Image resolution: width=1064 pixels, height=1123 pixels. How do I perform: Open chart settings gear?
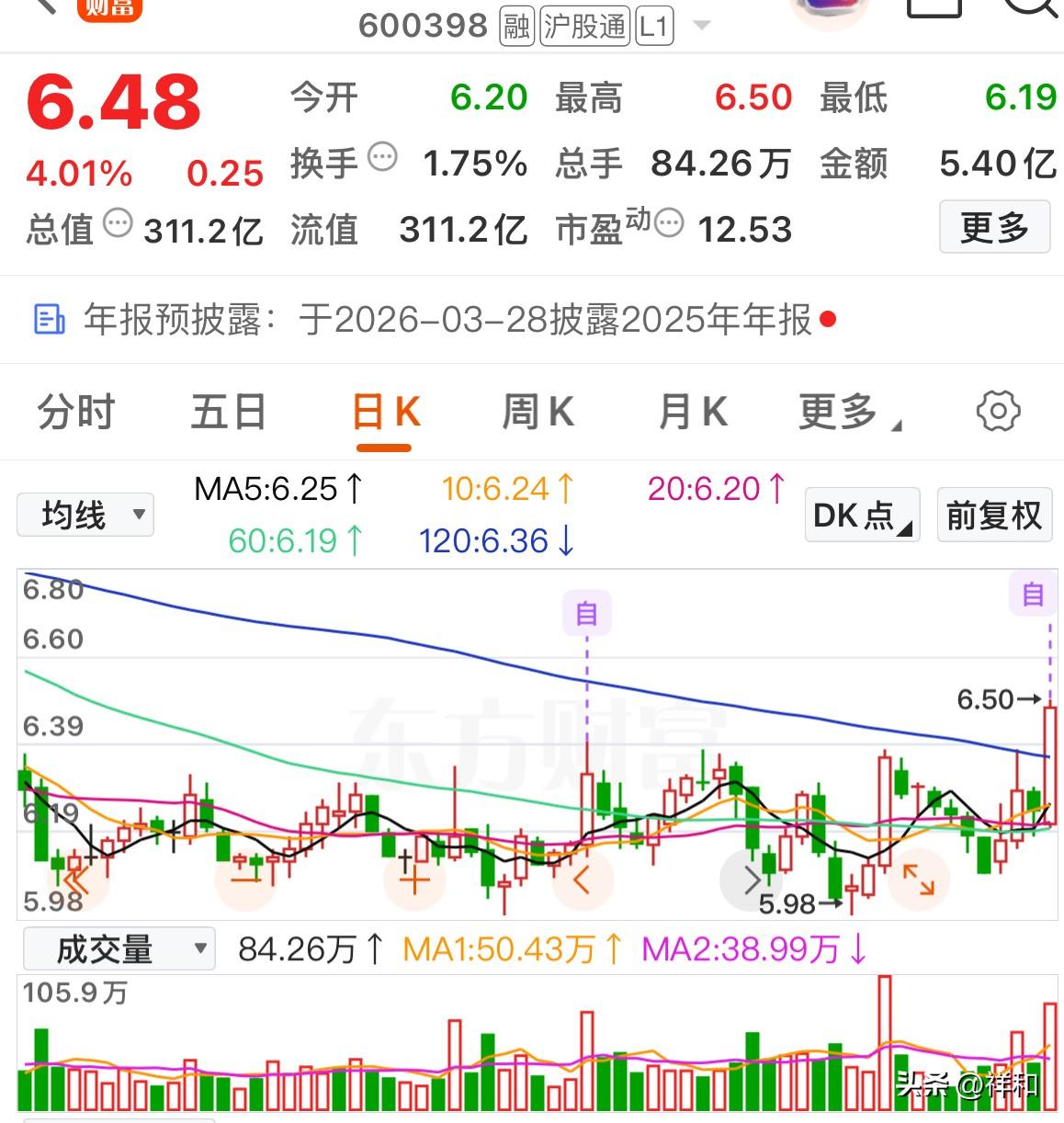coord(998,411)
